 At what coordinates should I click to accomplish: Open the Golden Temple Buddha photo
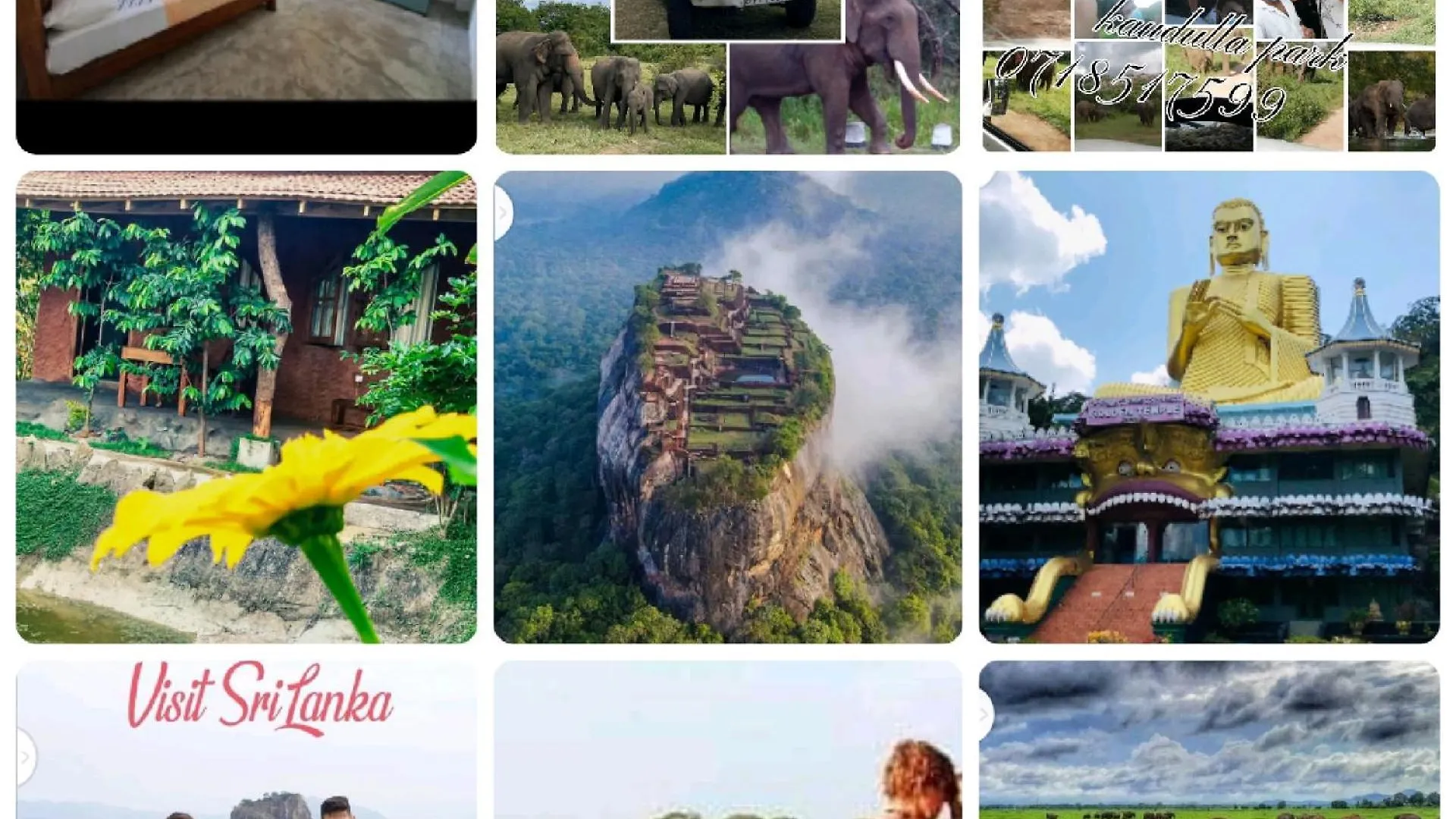(x=1209, y=406)
